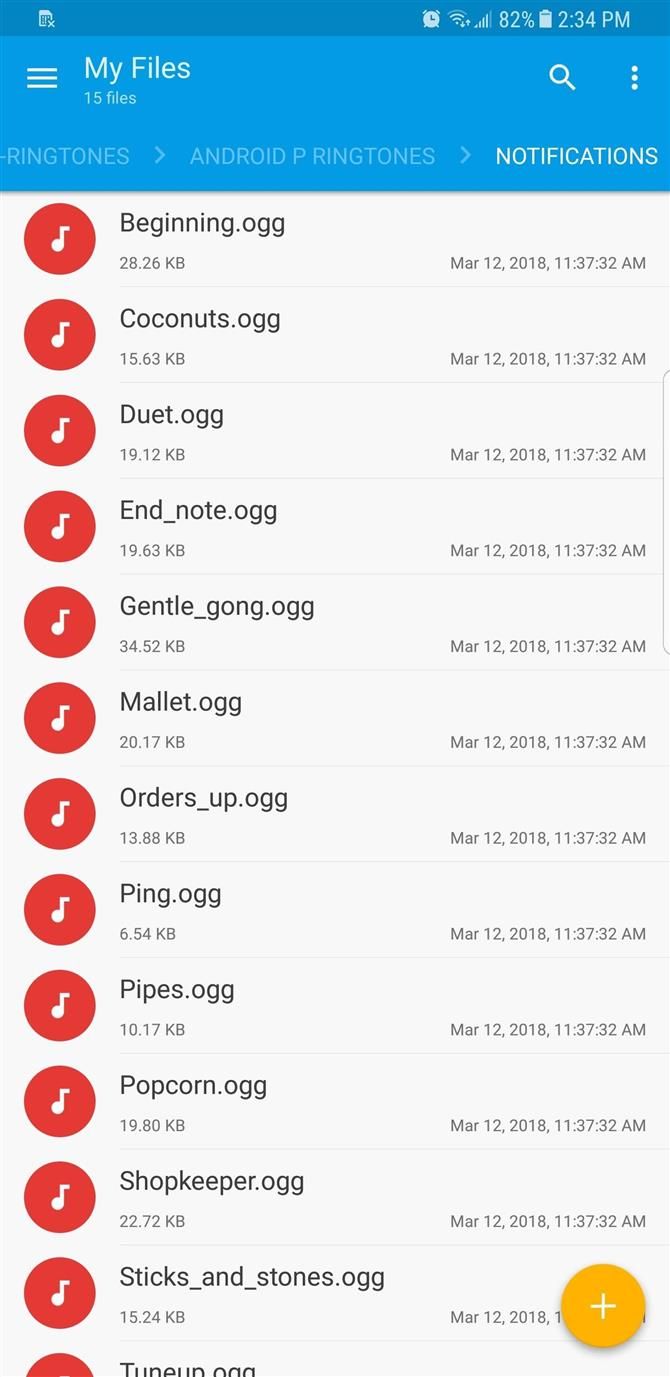Open the hamburger drawer menu
Screen dimensions: 670x1377
pyautogui.click(x=42, y=78)
